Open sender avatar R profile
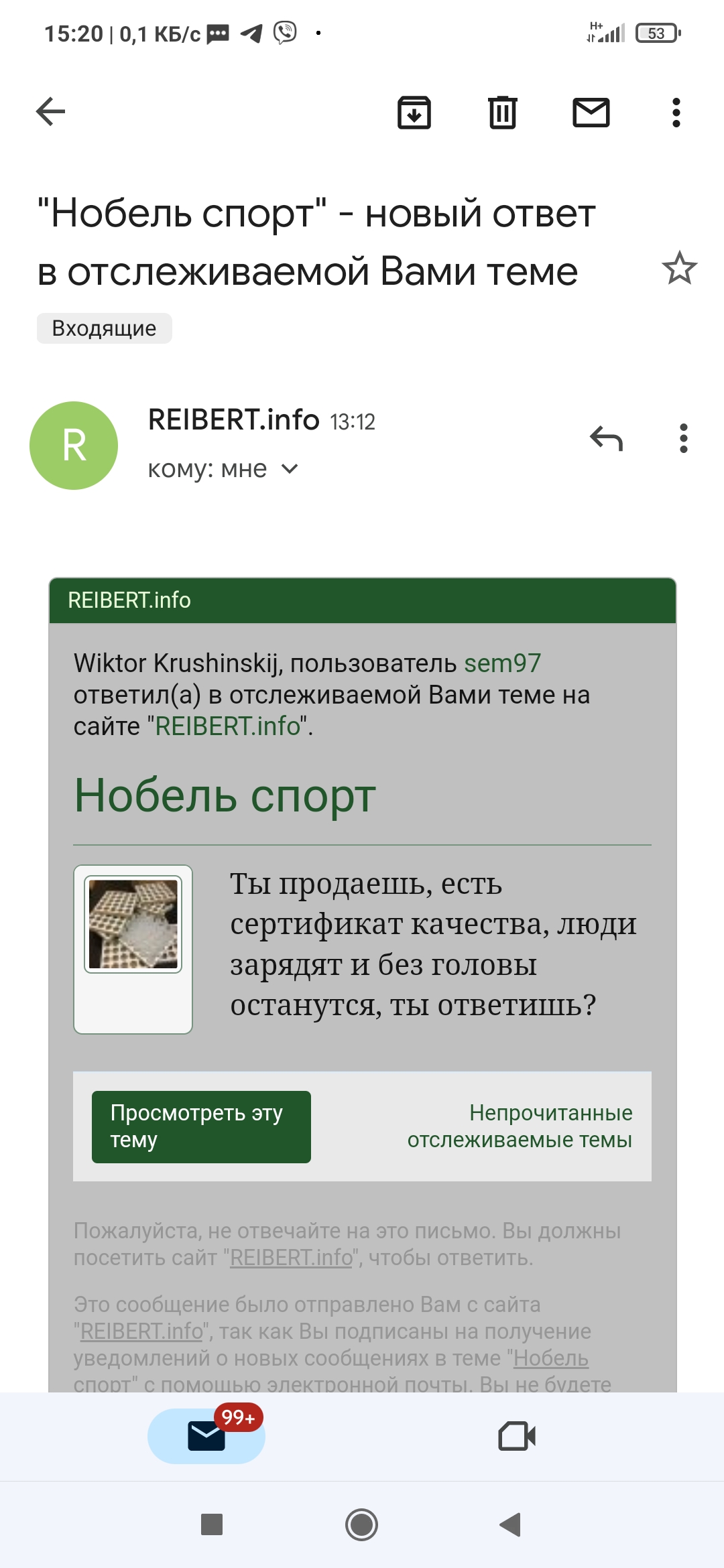Screen dimensions: 724x1568 point(74,446)
